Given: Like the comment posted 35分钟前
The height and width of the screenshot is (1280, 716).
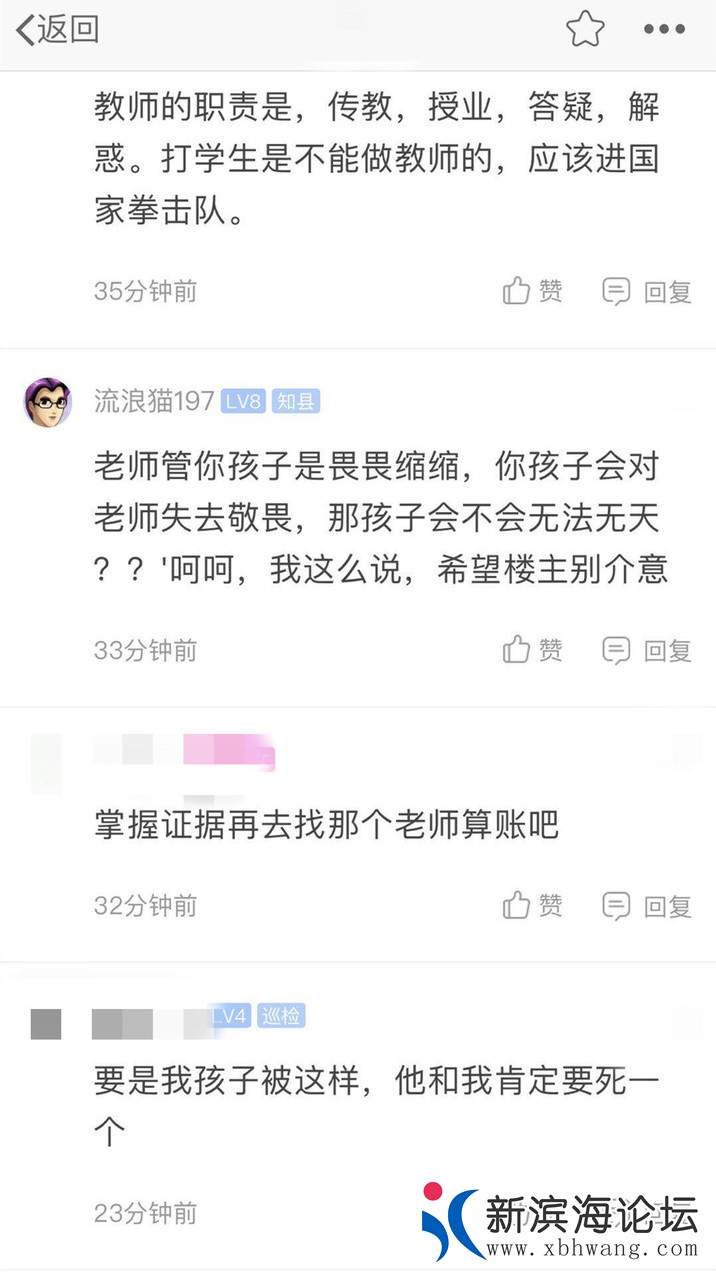Looking at the screenshot, I should pyautogui.click(x=533, y=291).
